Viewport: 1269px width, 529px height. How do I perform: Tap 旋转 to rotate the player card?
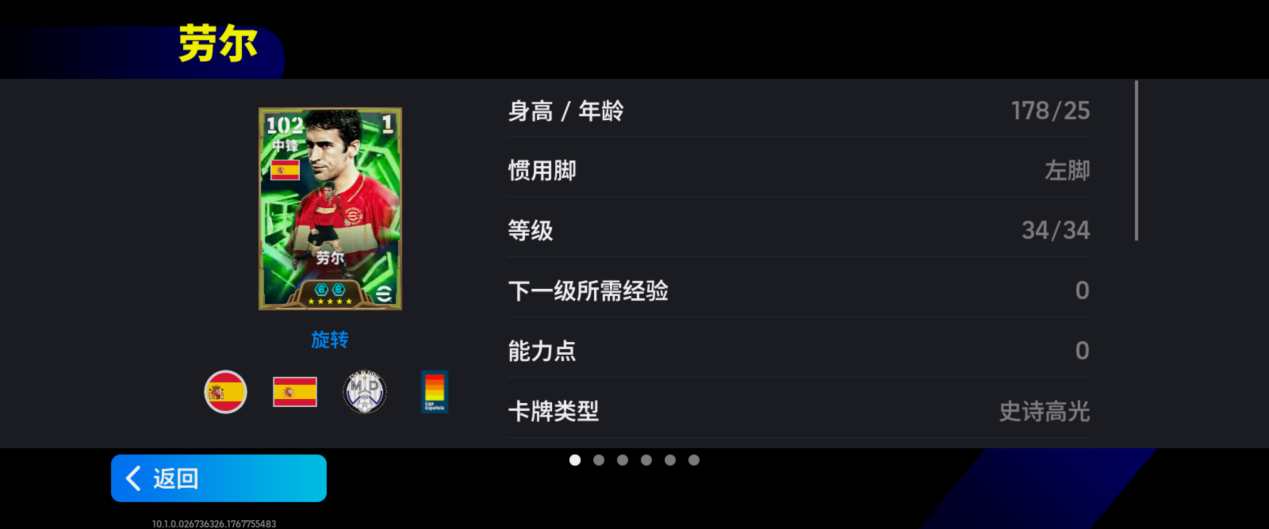point(329,340)
